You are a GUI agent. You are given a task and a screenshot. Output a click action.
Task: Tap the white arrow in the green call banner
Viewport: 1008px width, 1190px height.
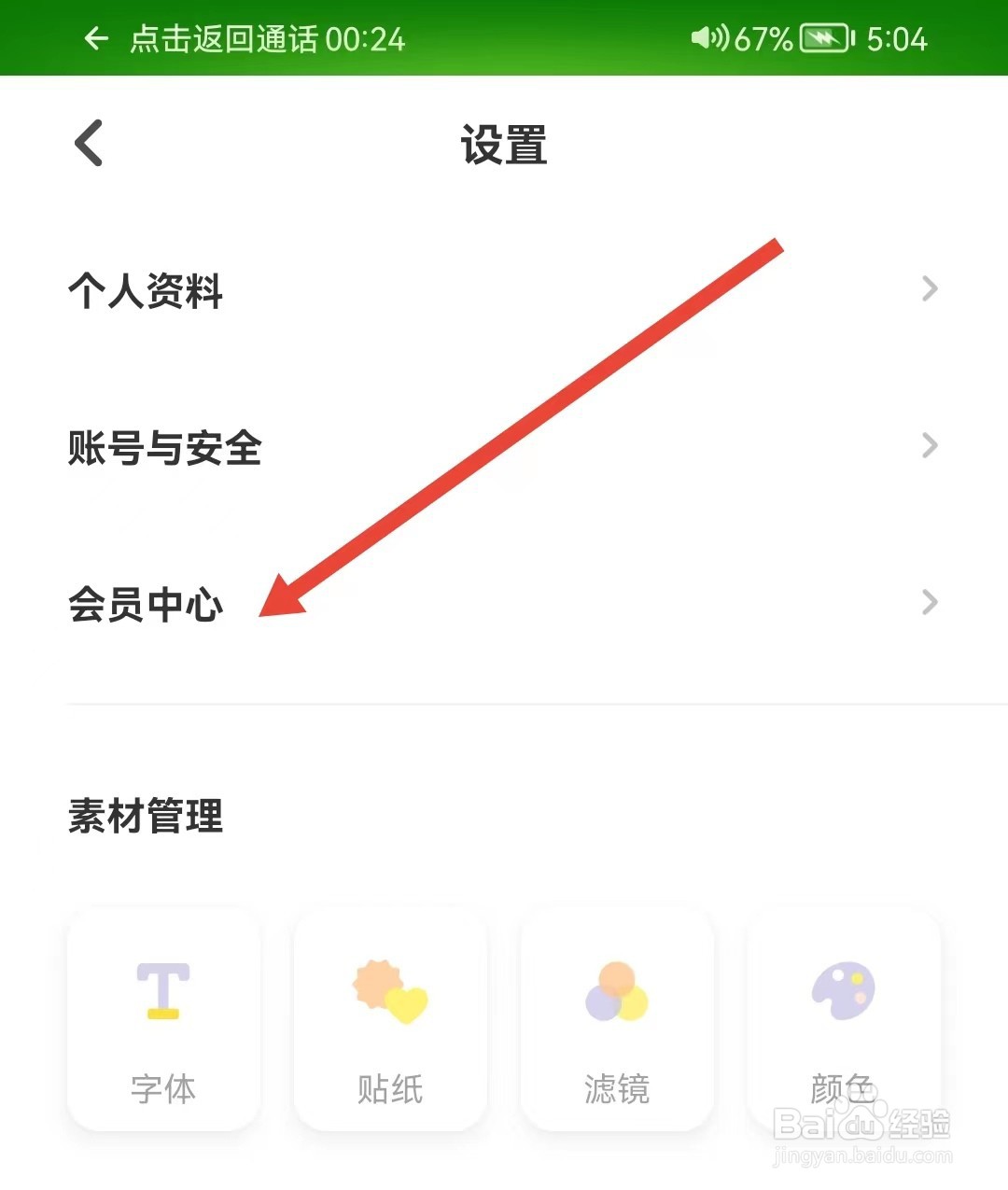point(96,38)
